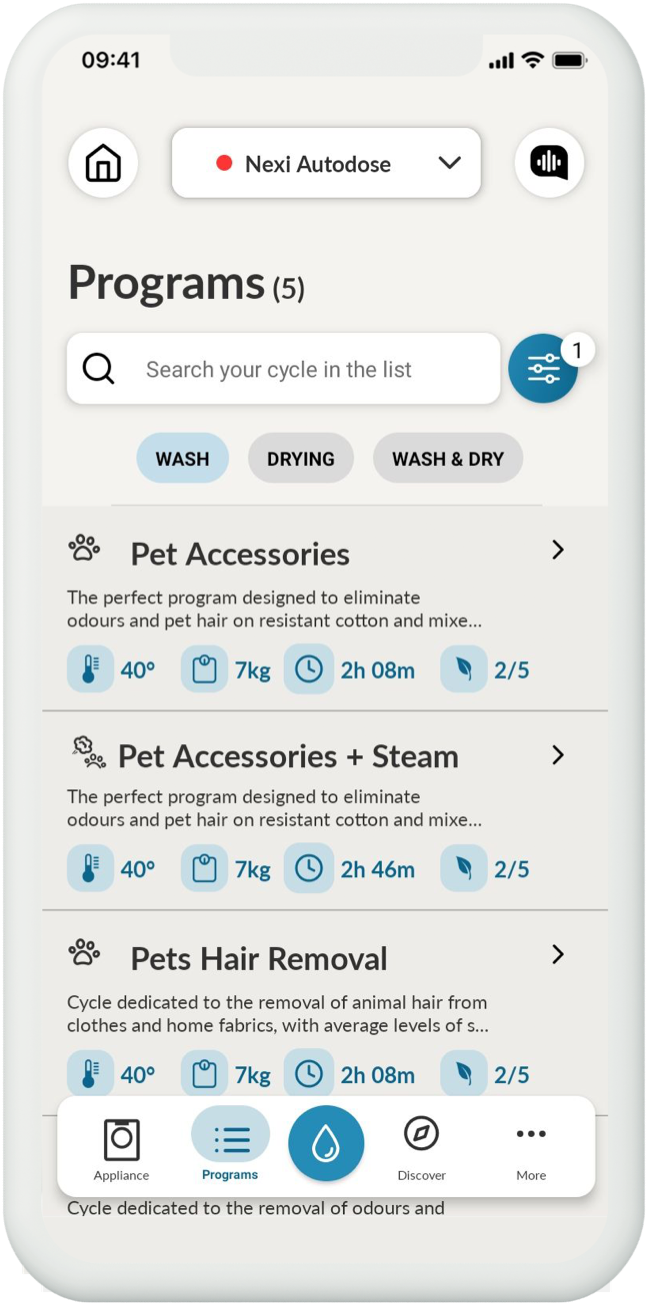Go to the Discover tab
648x1306 pixels.
(x=421, y=1148)
